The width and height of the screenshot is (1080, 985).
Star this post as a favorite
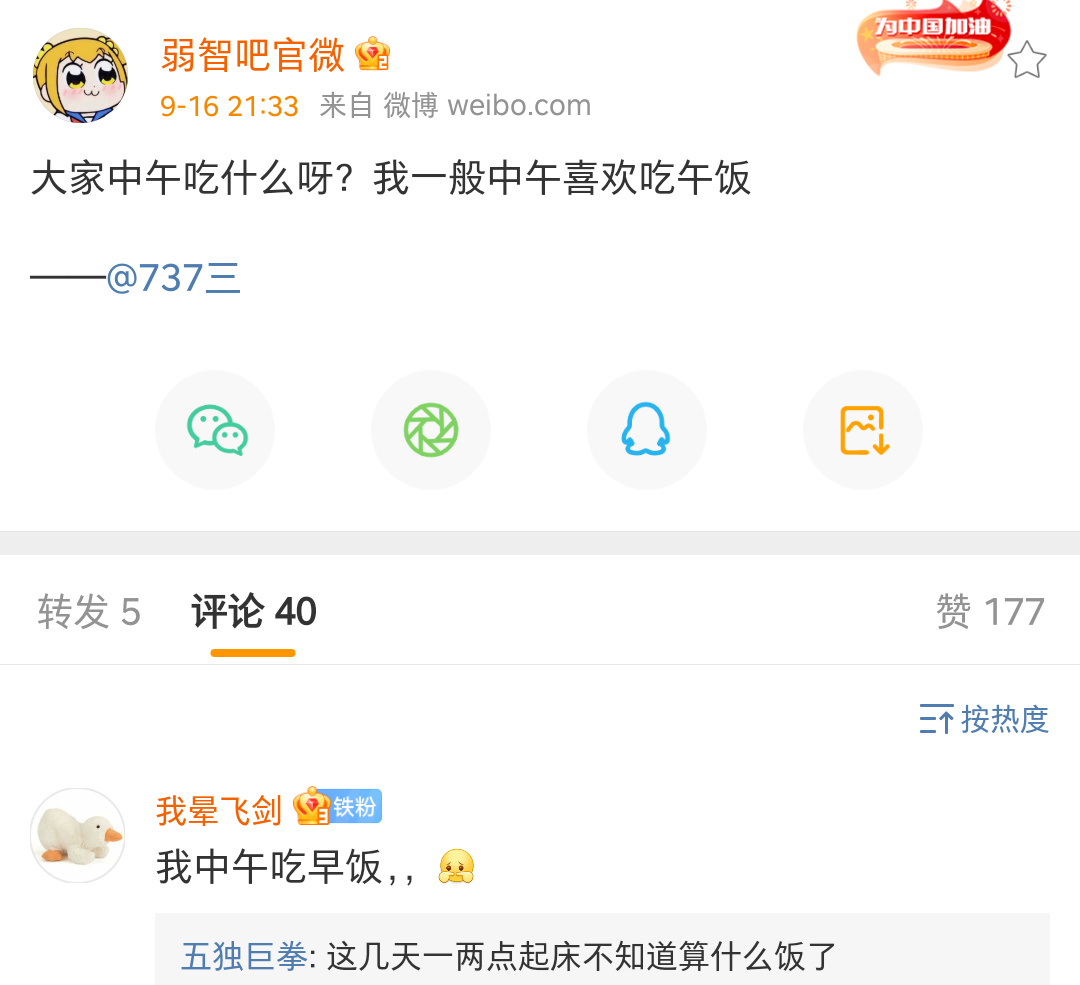pyautogui.click(x=1026, y=61)
